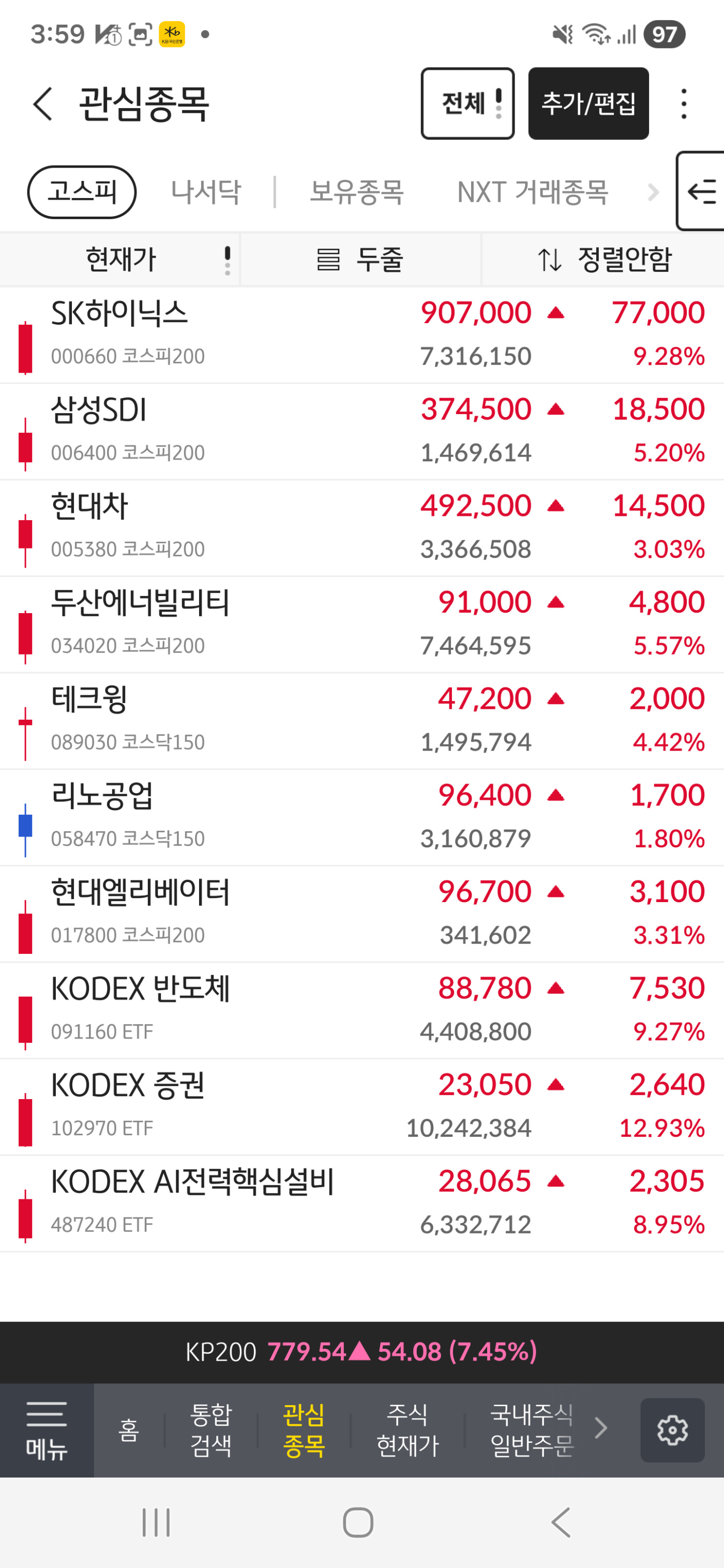Image resolution: width=724 pixels, height=1568 pixels.
Task: Go back from 관심종목 screen
Action: click(x=42, y=103)
